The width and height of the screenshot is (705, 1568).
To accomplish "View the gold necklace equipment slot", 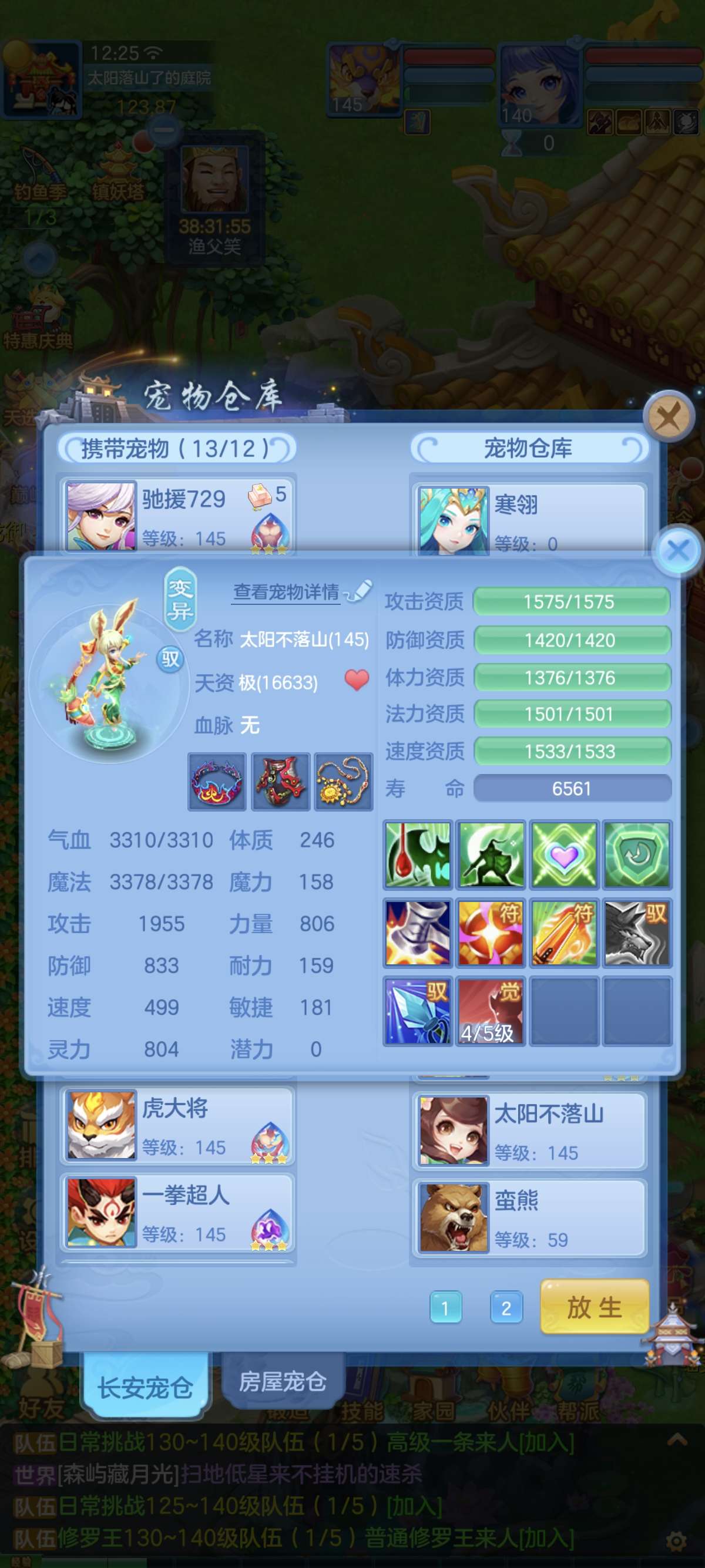I will point(343,782).
